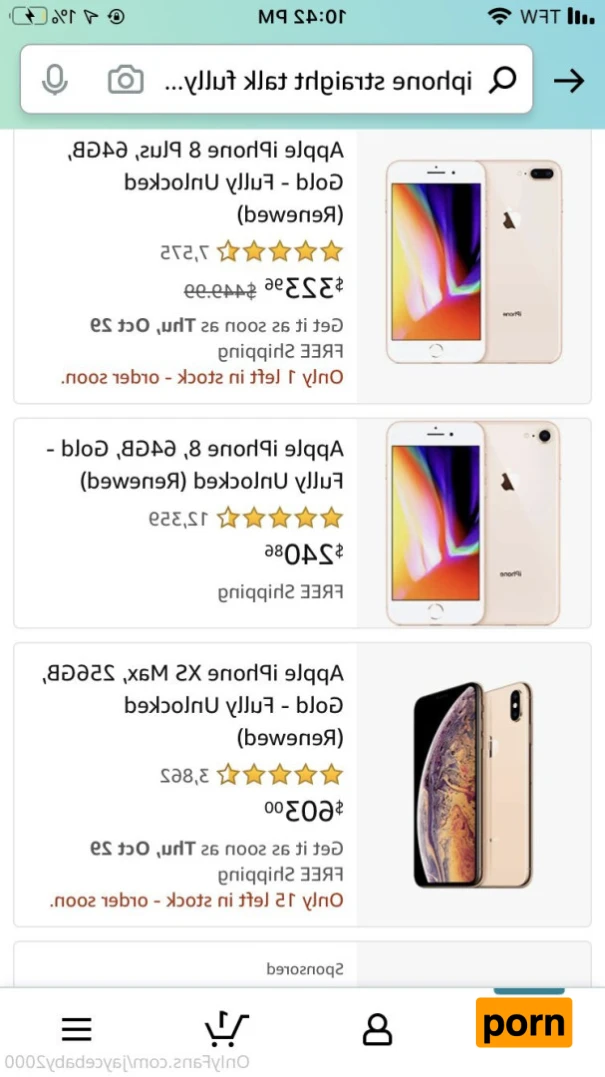Start voice search with the microphone

(54, 80)
